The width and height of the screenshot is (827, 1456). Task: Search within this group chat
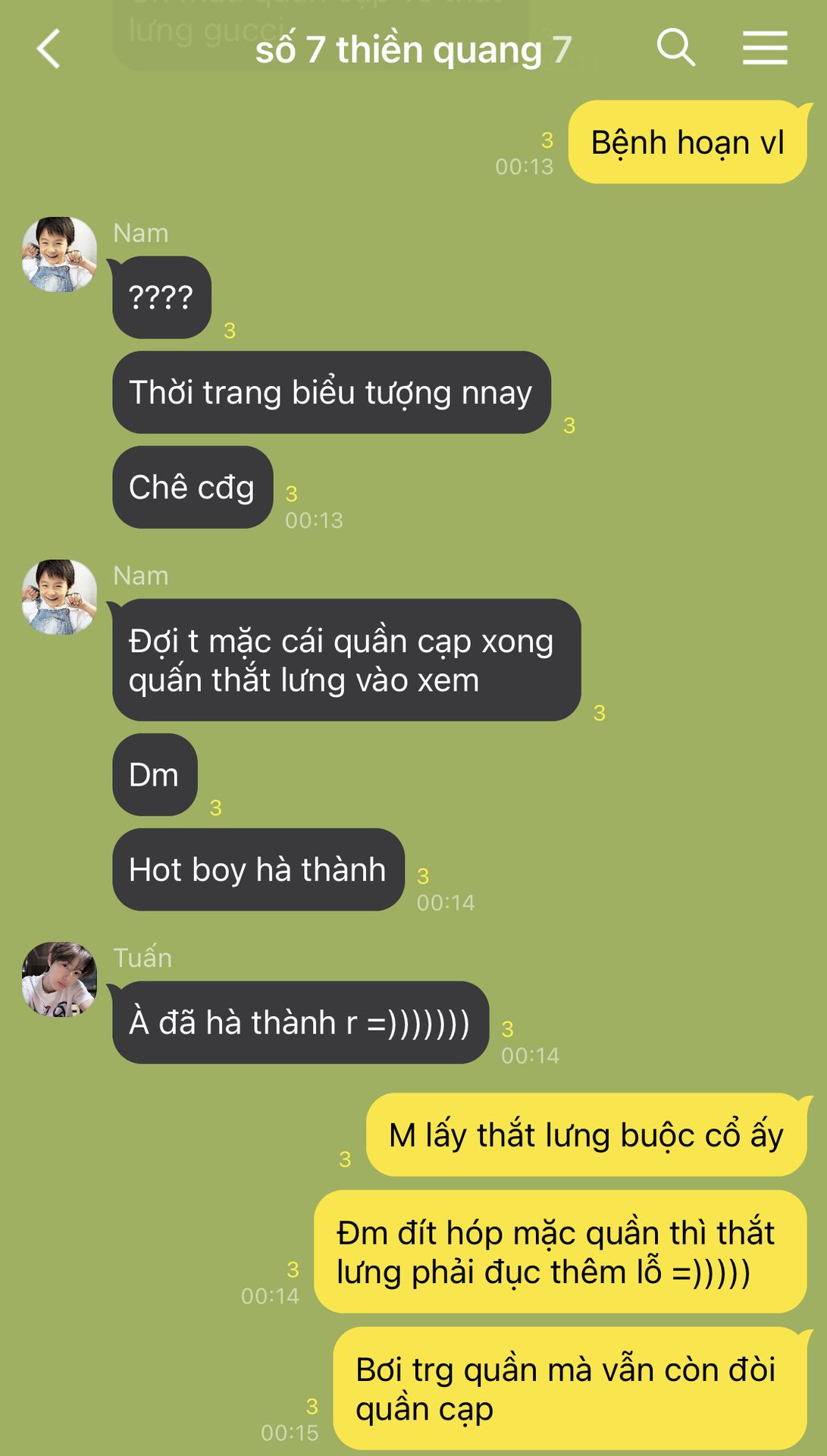pyautogui.click(x=675, y=49)
